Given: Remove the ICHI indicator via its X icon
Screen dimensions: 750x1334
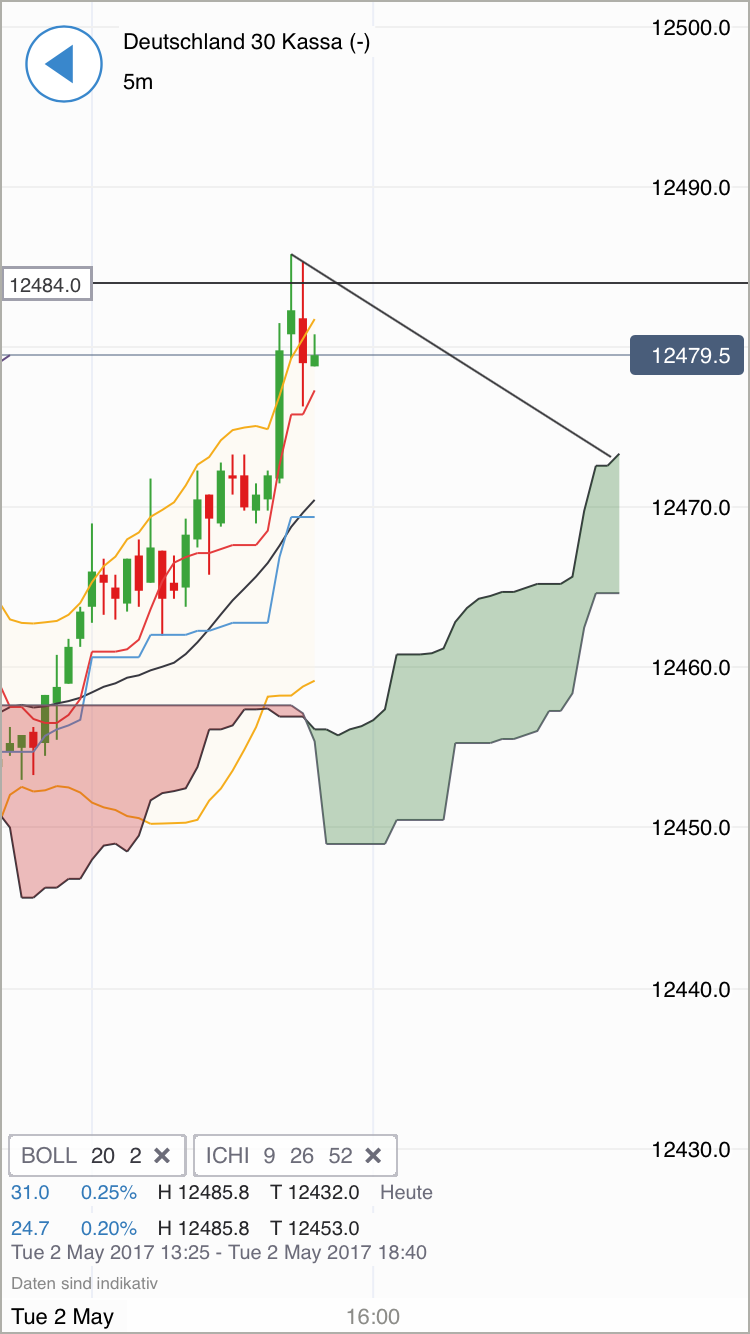Looking at the screenshot, I should pyautogui.click(x=374, y=1155).
